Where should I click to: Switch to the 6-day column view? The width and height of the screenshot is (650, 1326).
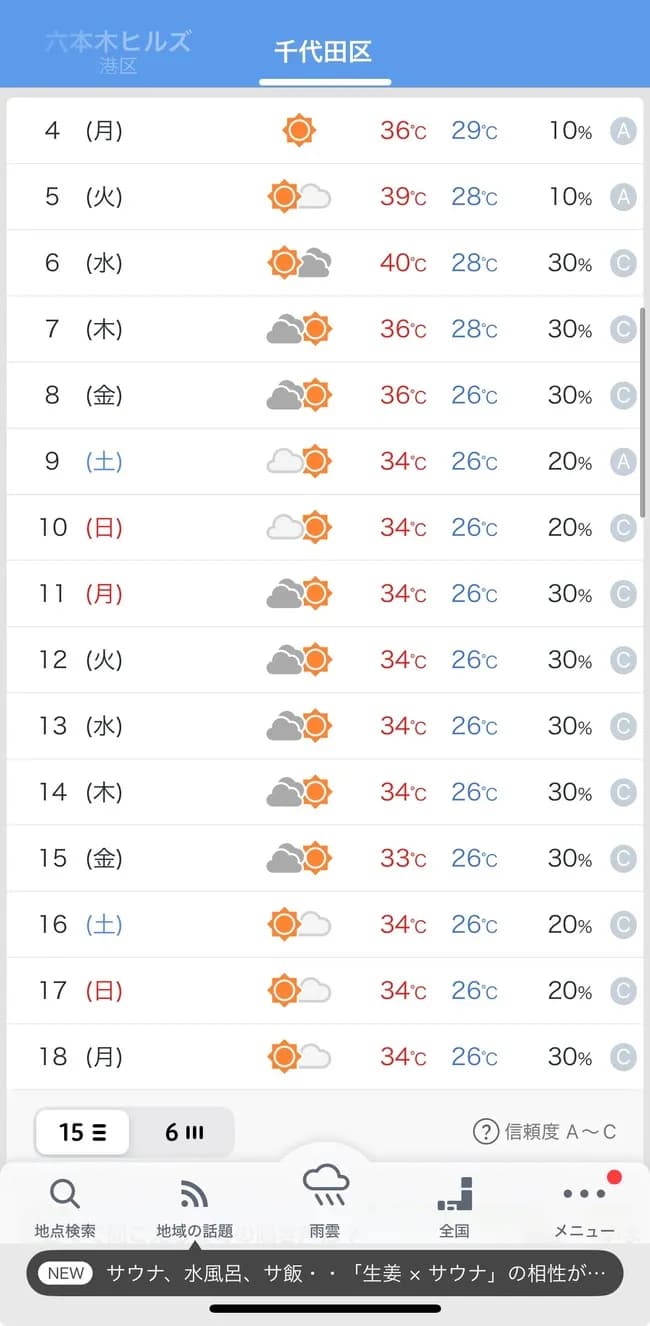[x=184, y=1132]
